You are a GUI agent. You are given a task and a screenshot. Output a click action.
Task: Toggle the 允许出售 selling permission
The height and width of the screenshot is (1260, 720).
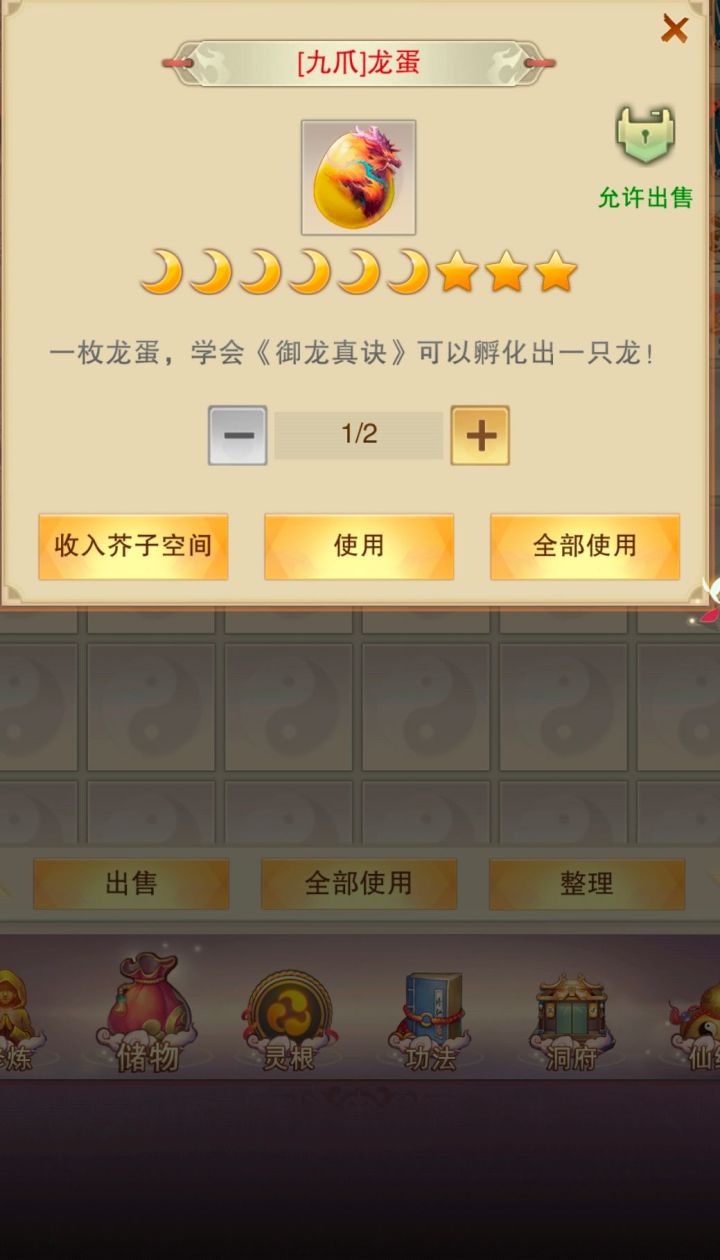click(644, 198)
